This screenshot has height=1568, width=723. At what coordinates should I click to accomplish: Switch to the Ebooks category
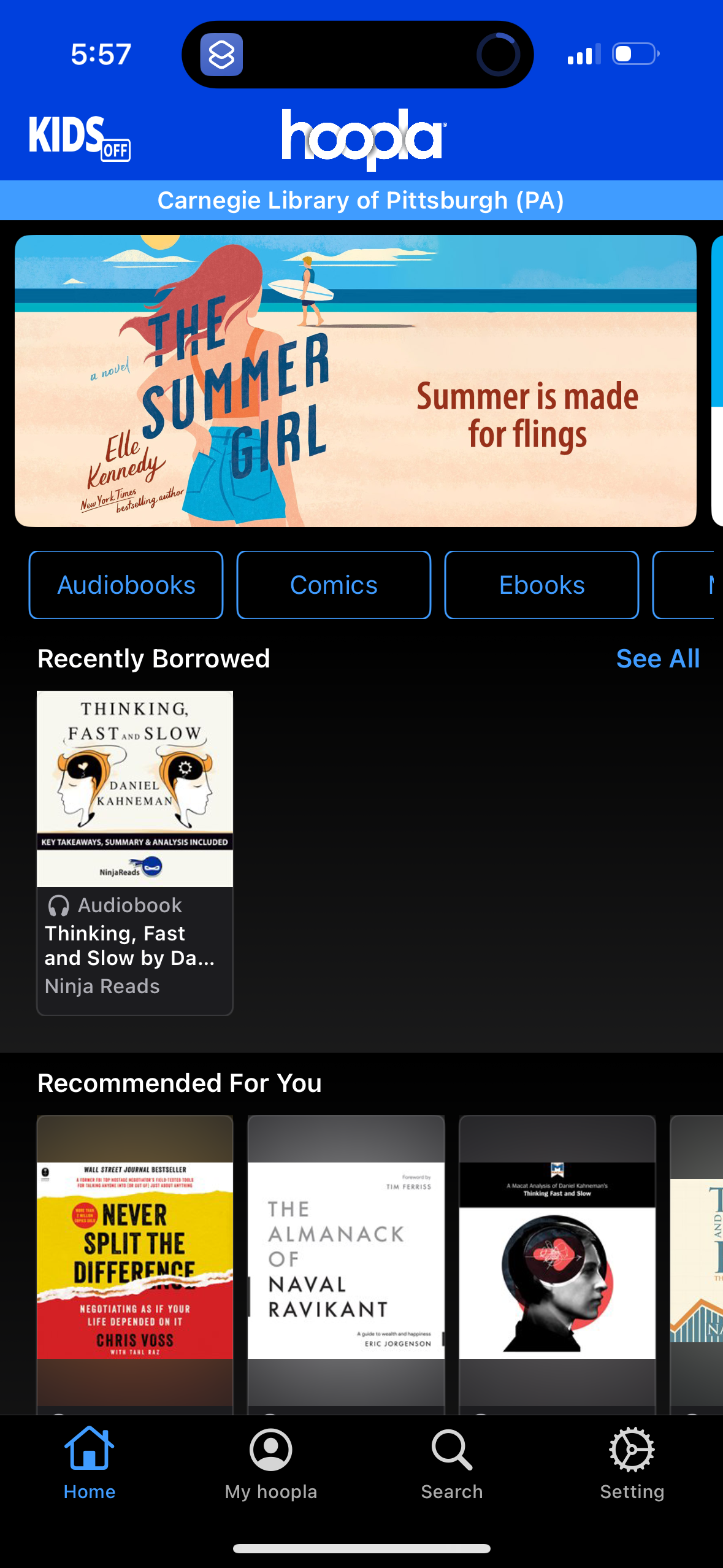pyautogui.click(x=541, y=584)
